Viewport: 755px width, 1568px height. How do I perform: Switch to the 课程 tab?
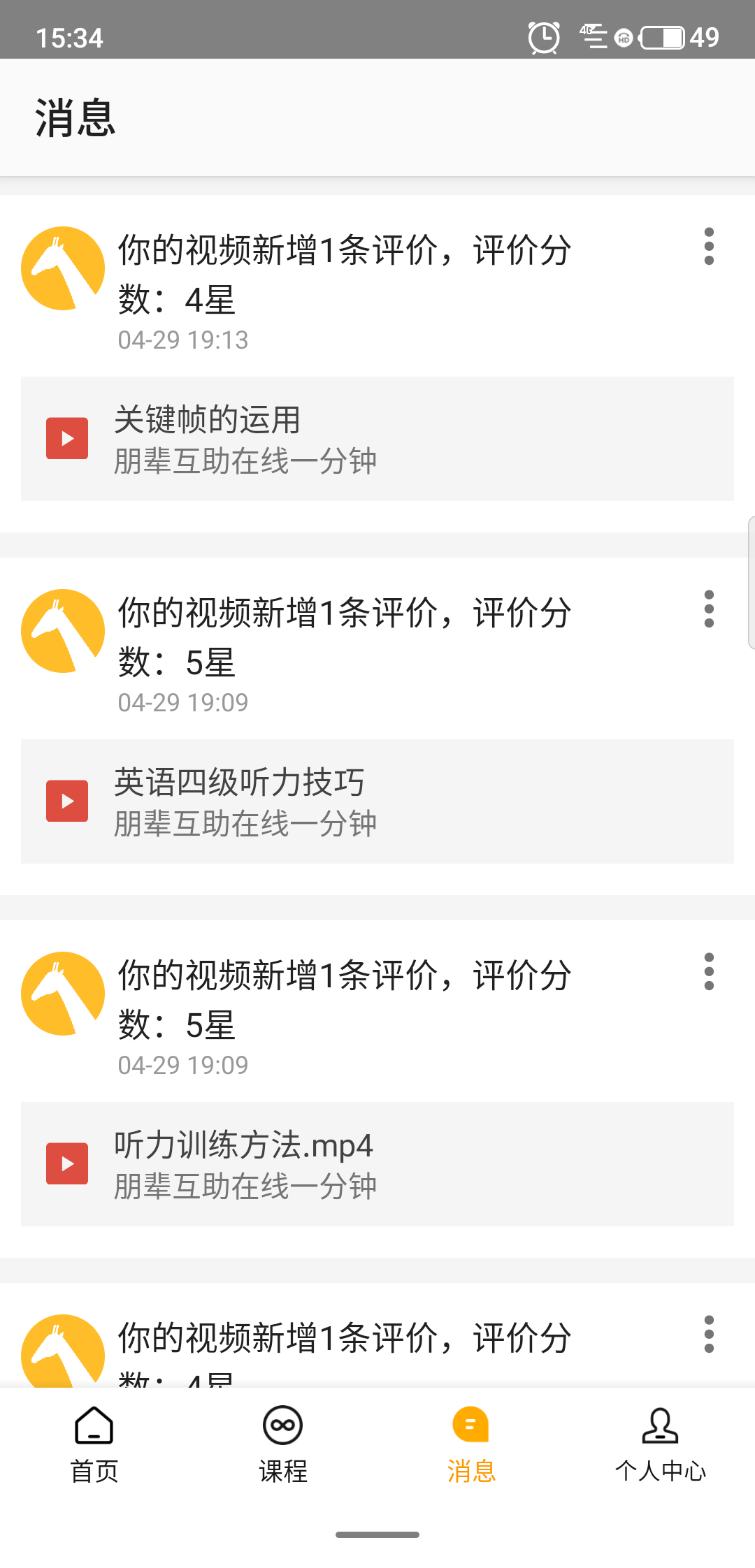click(x=283, y=1444)
